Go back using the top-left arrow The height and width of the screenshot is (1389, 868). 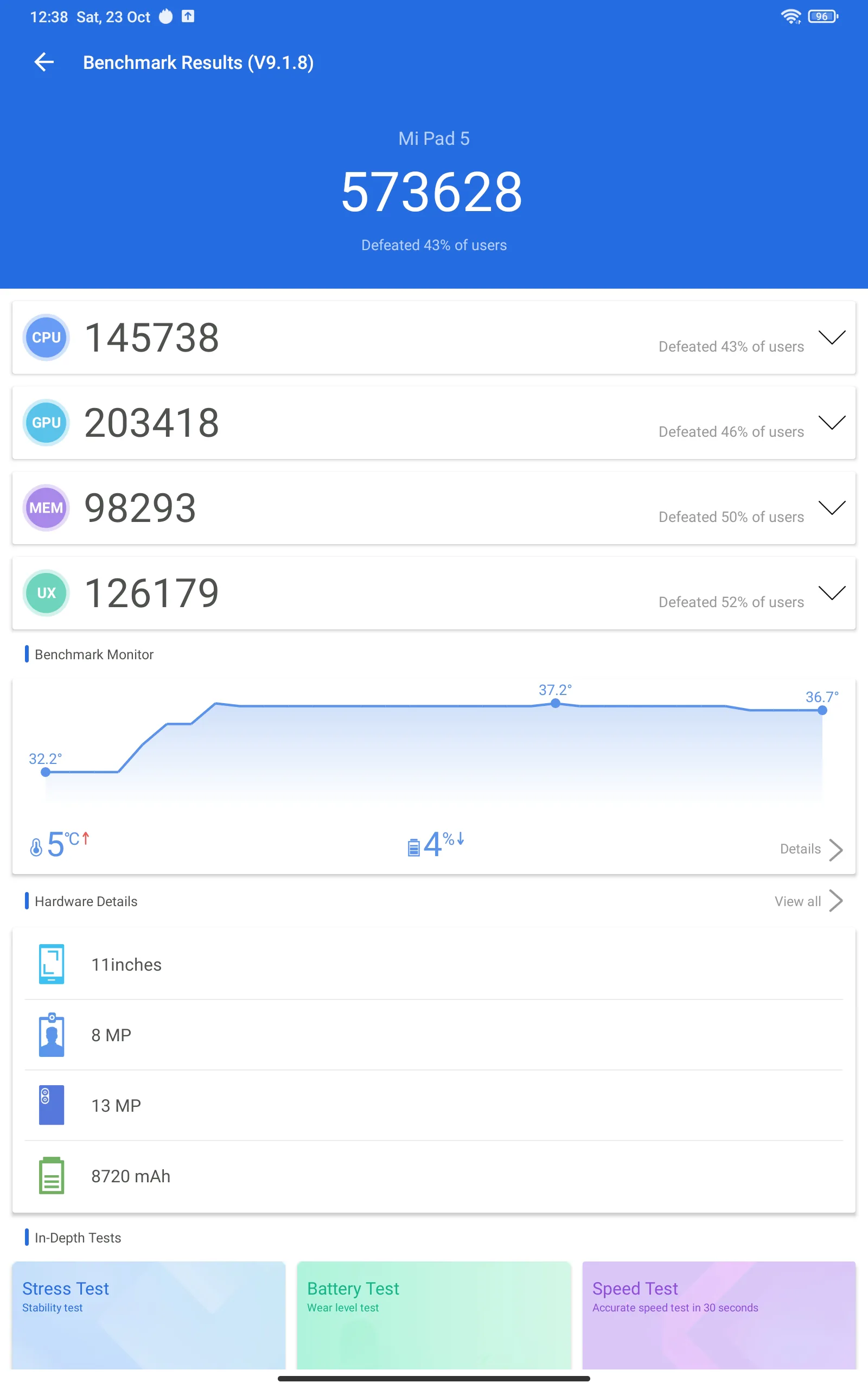[x=44, y=62]
